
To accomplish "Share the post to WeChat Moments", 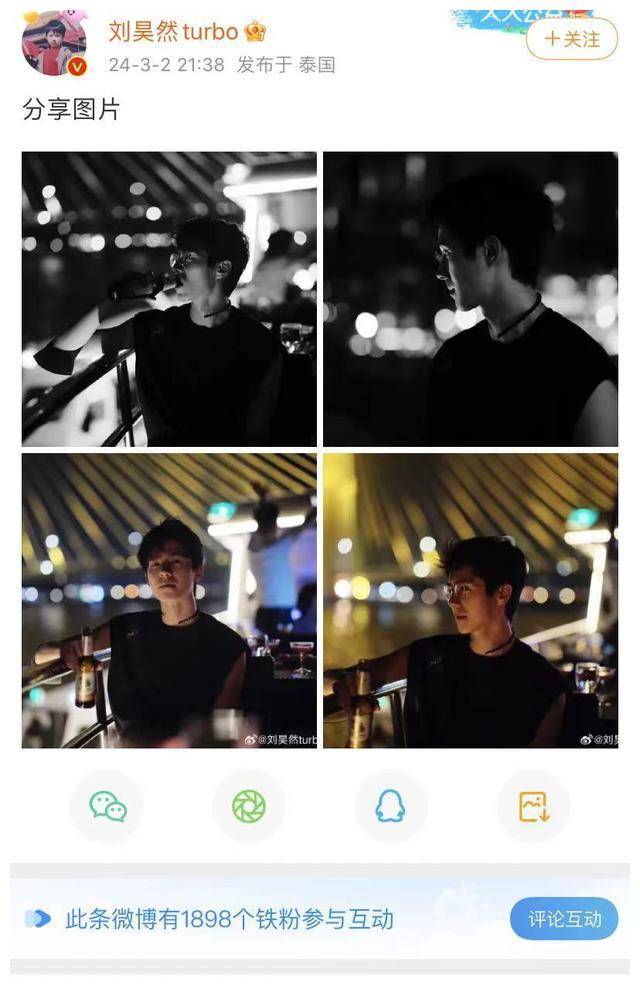I will coord(249,806).
